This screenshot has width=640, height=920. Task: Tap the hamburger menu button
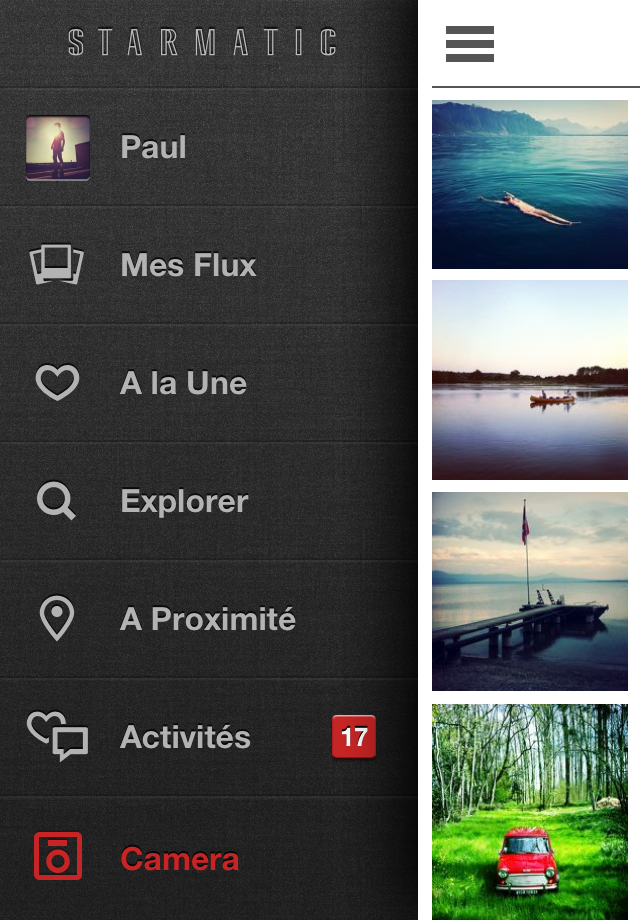point(470,44)
